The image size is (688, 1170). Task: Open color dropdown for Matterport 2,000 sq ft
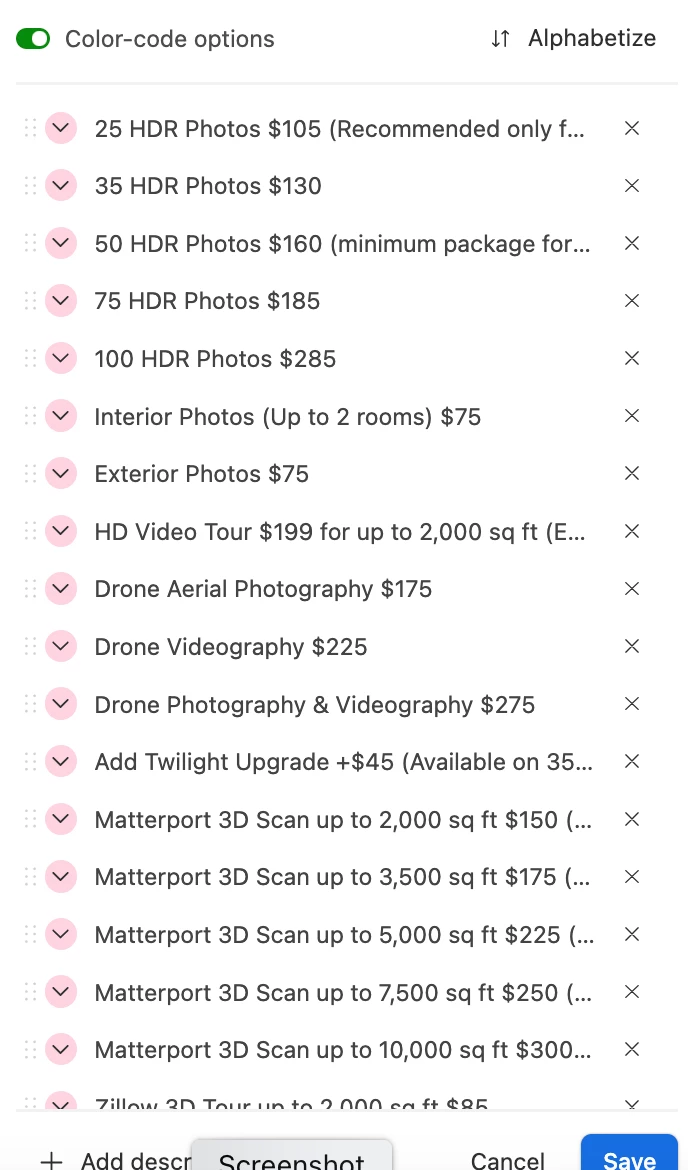[61, 820]
